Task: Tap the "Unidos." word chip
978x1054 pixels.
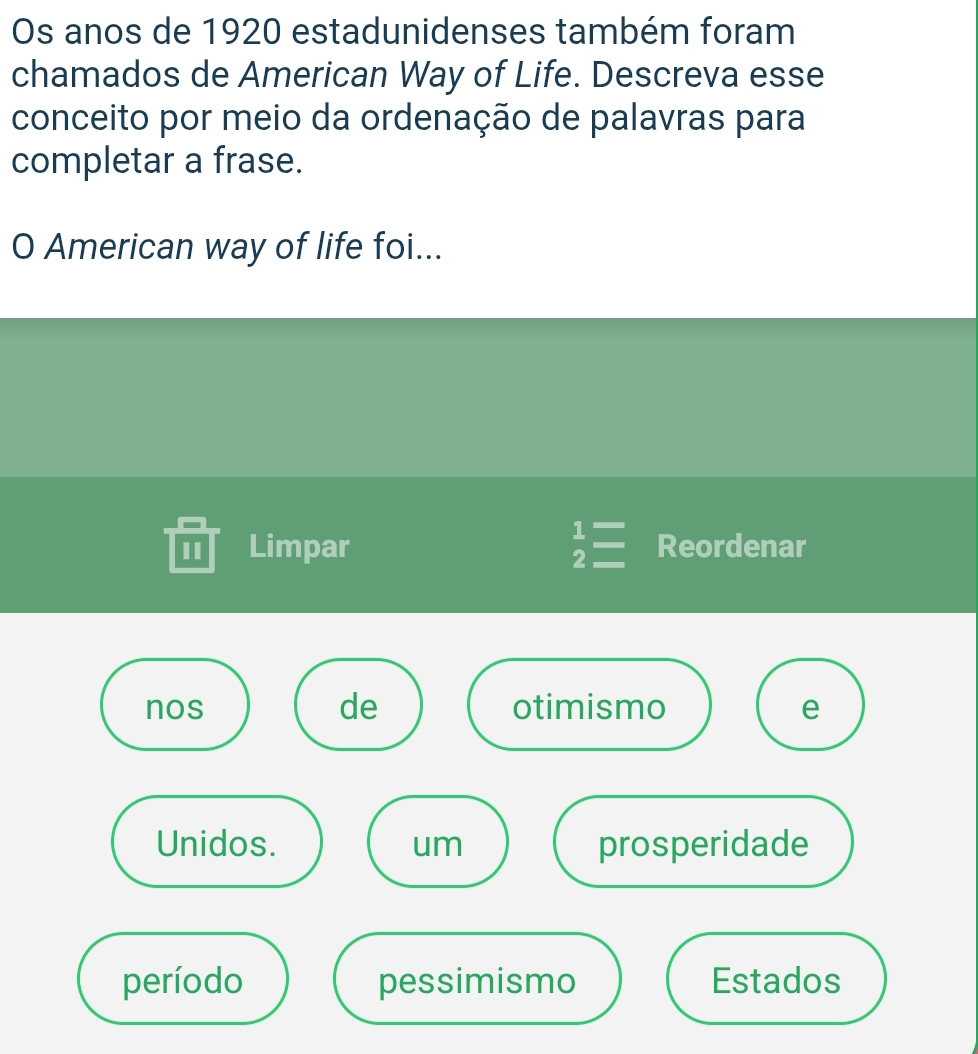Action: click(216, 844)
